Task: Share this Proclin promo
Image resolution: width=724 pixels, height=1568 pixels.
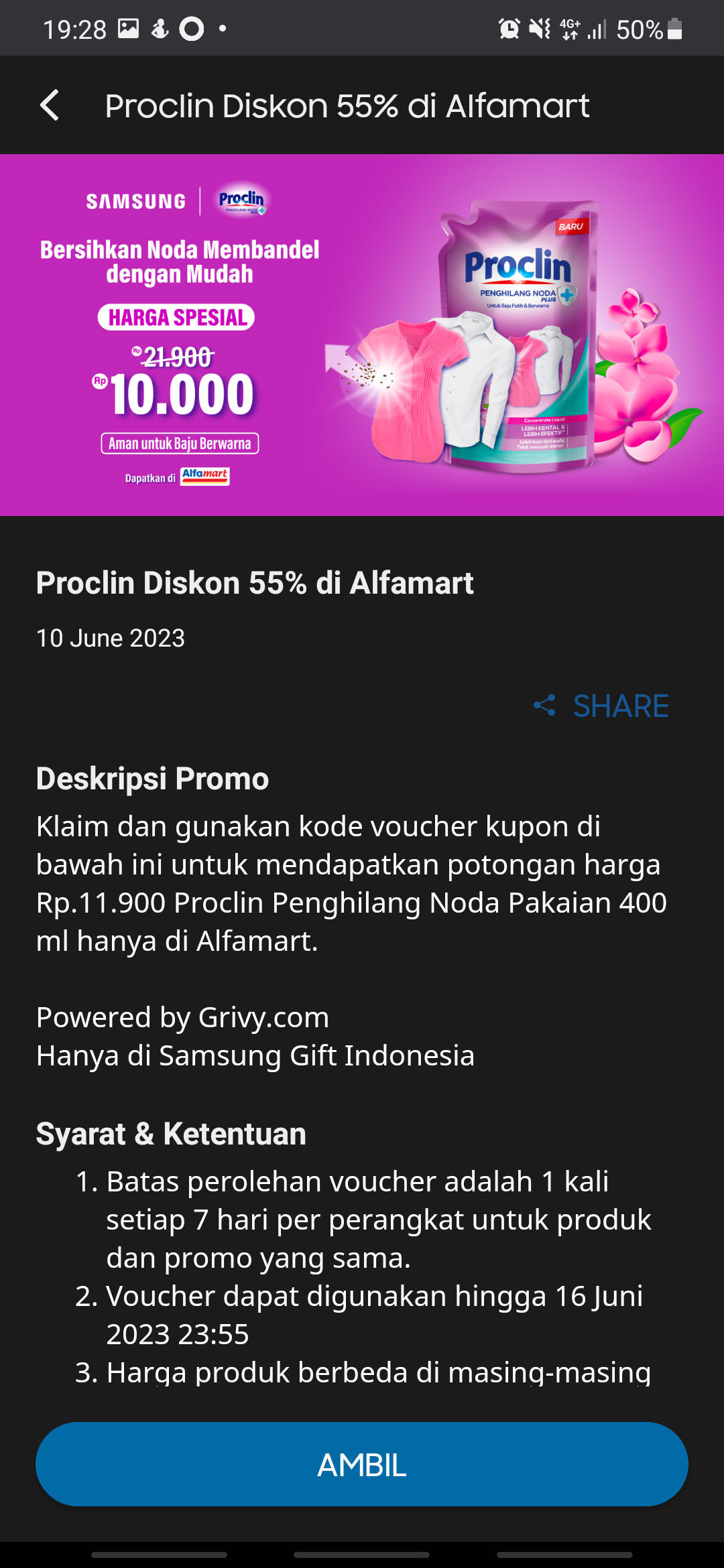Action: 601,706
